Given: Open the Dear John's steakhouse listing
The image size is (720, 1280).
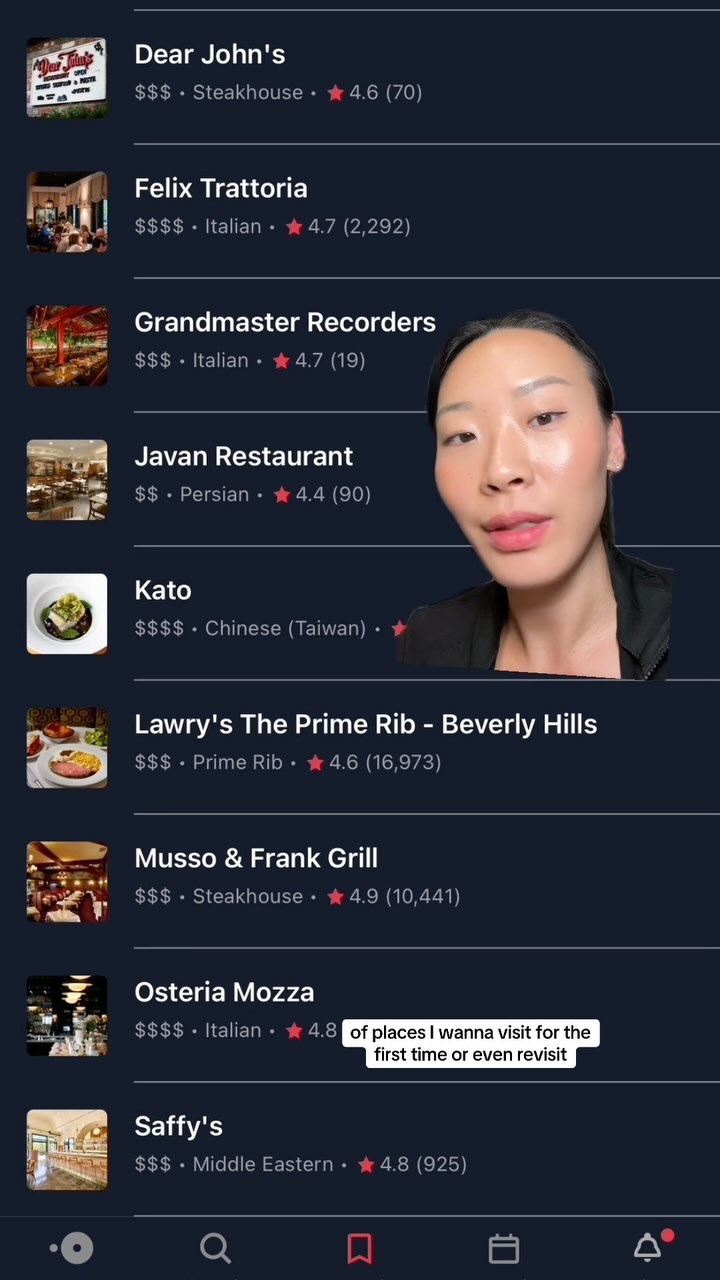Looking at the screenshot, I should click(x=210, y=55).
